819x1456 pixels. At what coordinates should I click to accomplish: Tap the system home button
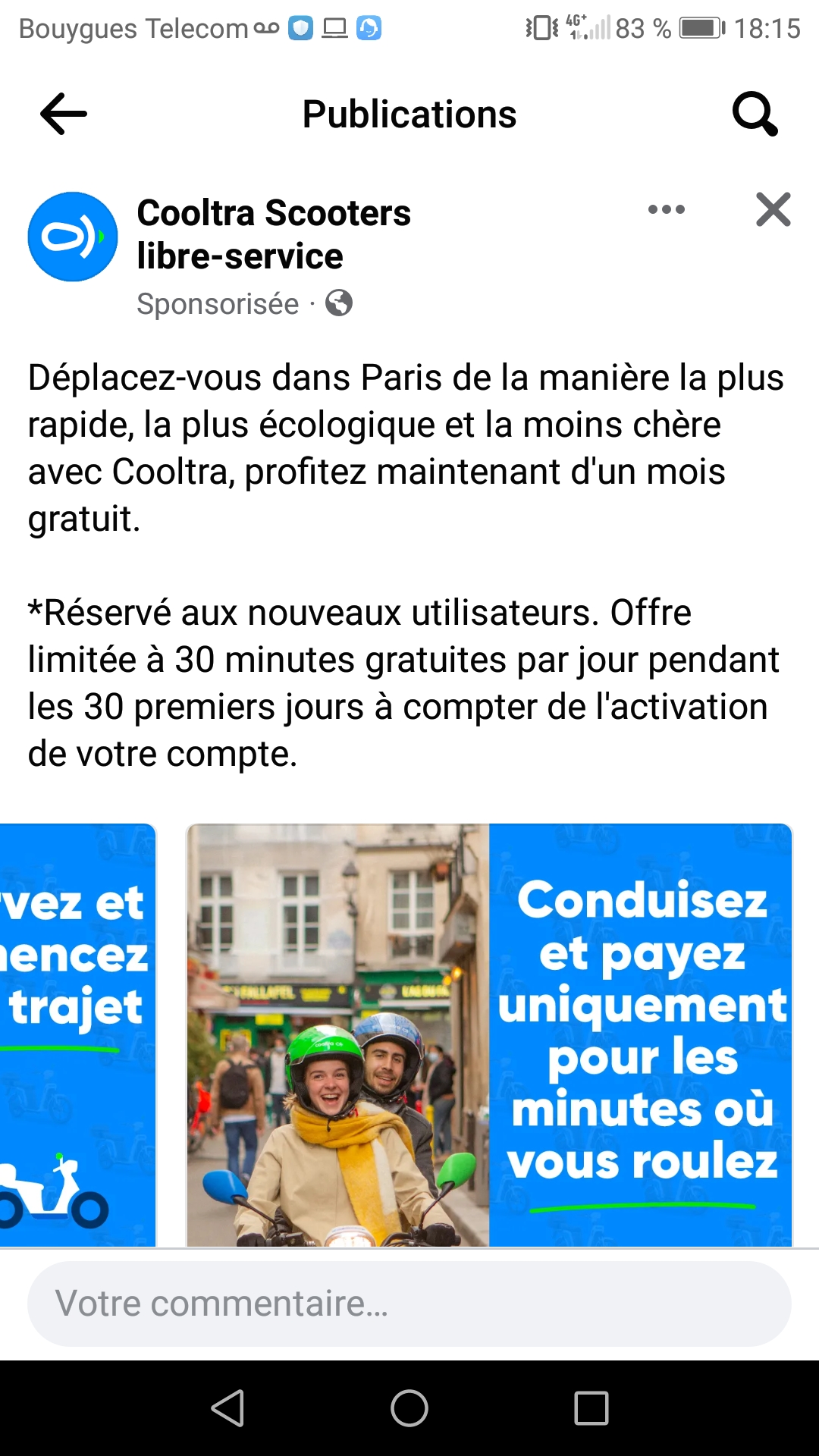click(409, 1408)
